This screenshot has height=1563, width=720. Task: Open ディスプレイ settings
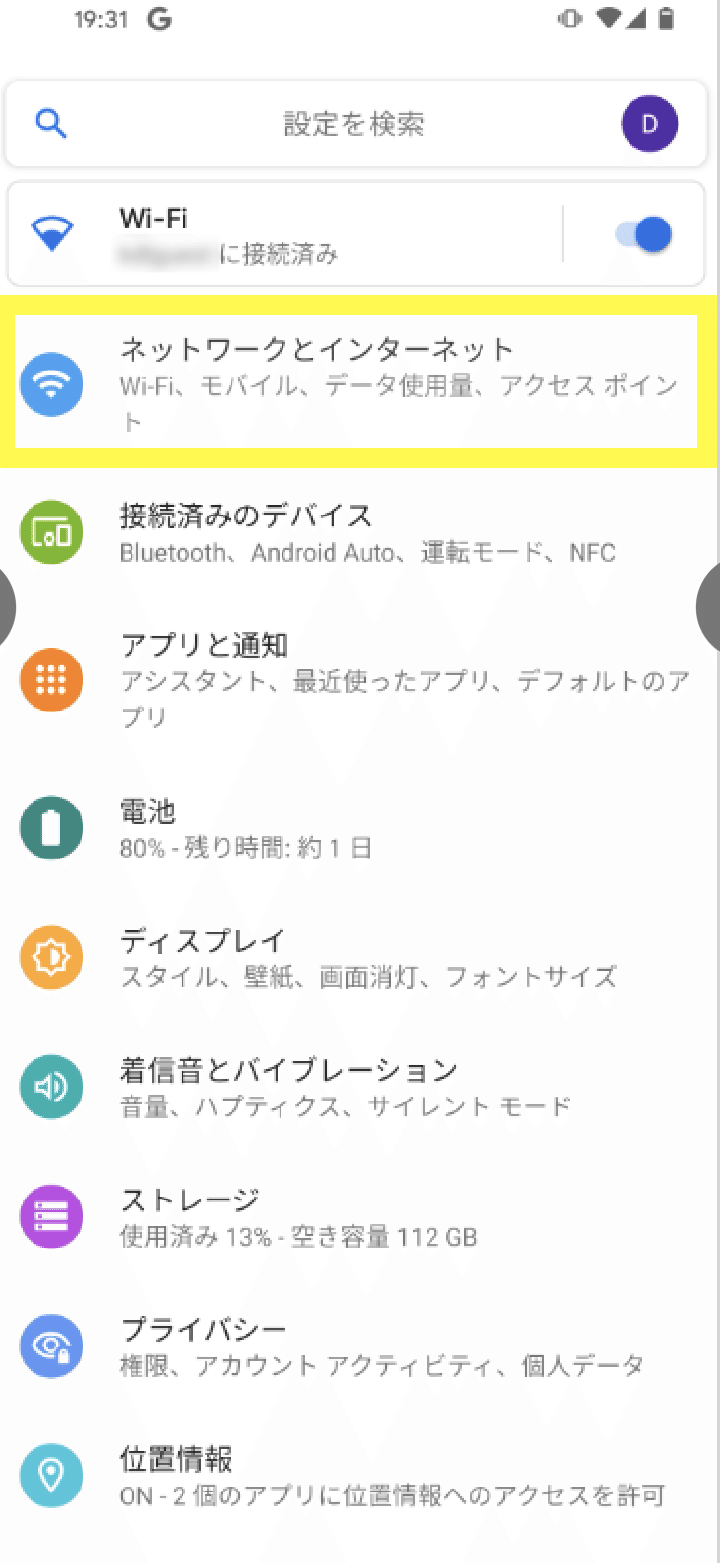pyautogui.click(x=360, y=957)
